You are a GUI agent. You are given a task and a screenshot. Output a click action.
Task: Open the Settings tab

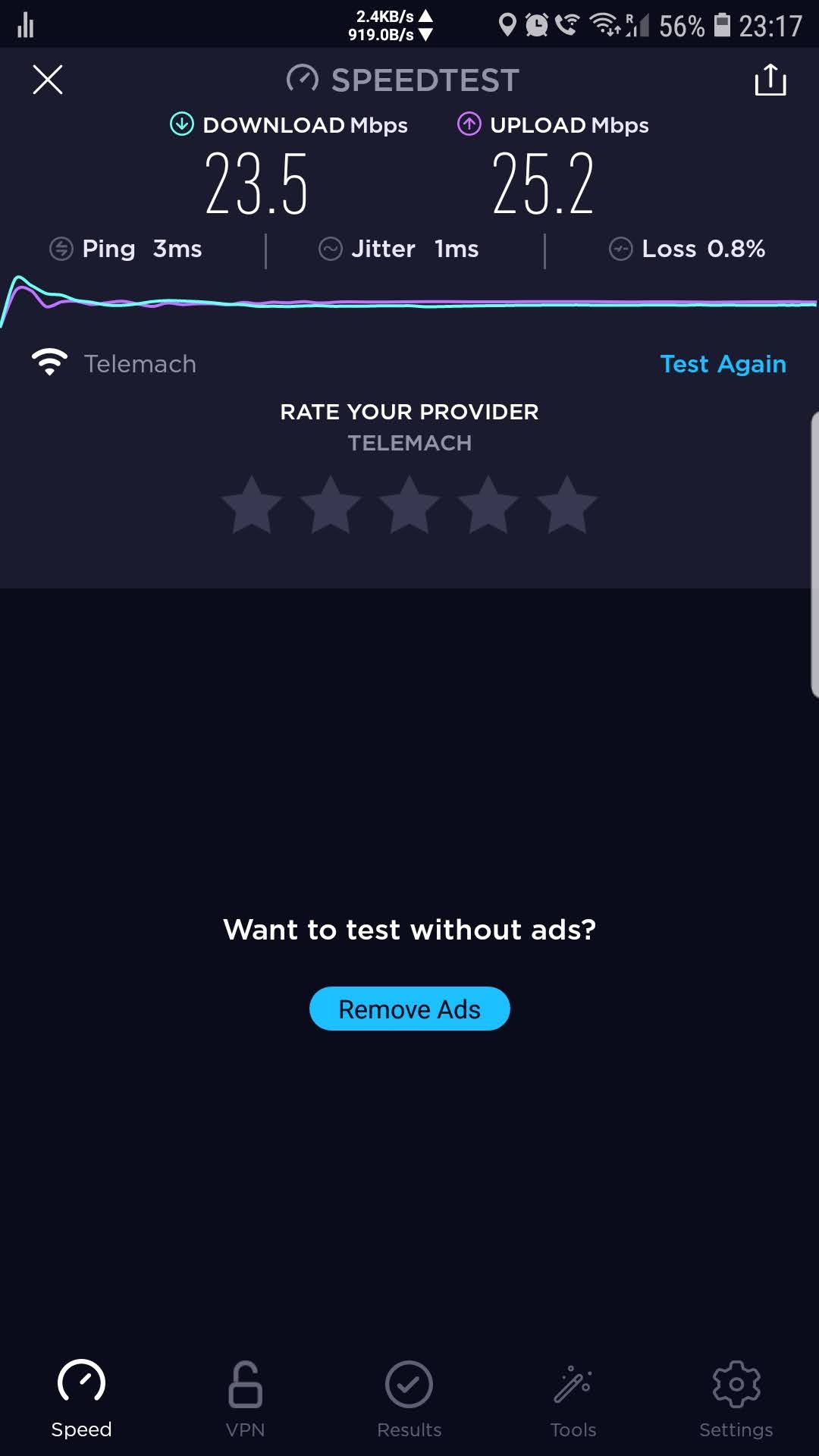[736, 1399]
